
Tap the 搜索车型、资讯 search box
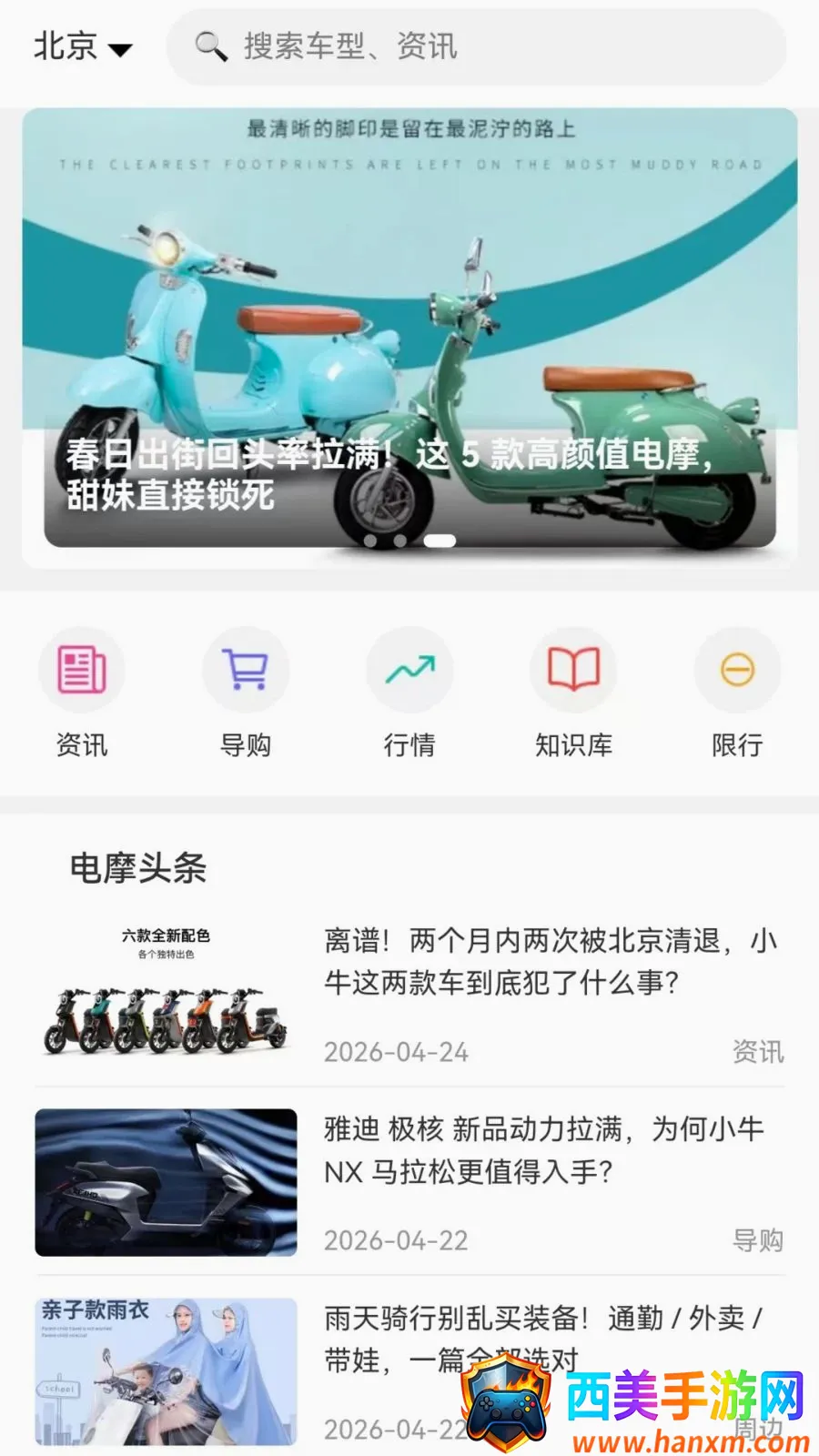pyautogui.click(x=476, y=47)
